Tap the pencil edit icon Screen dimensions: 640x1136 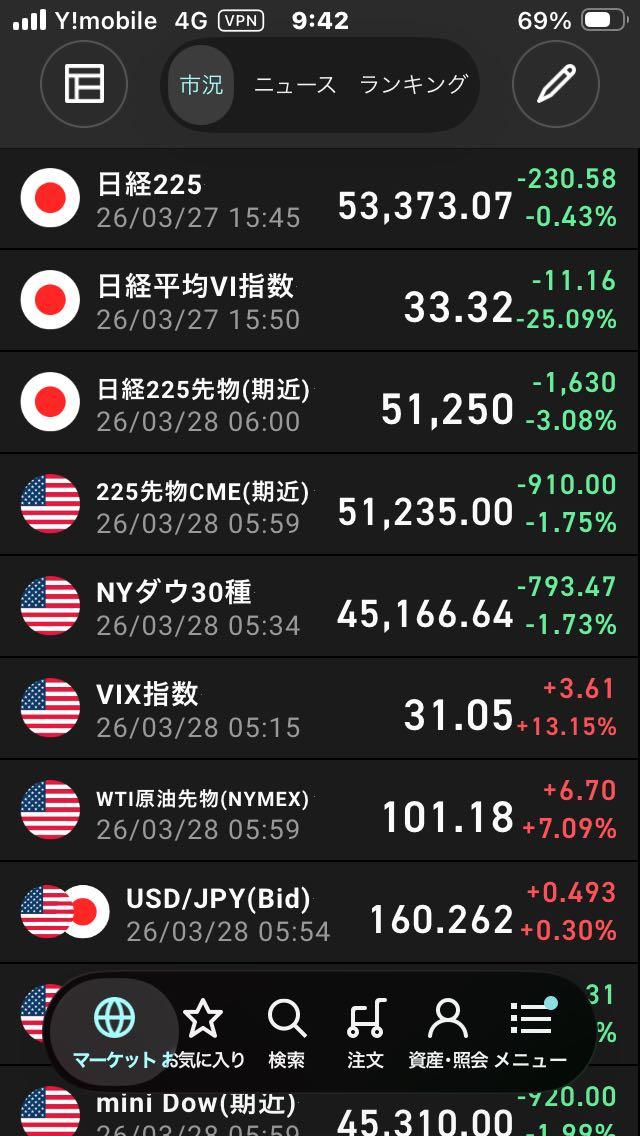(555, 85)
